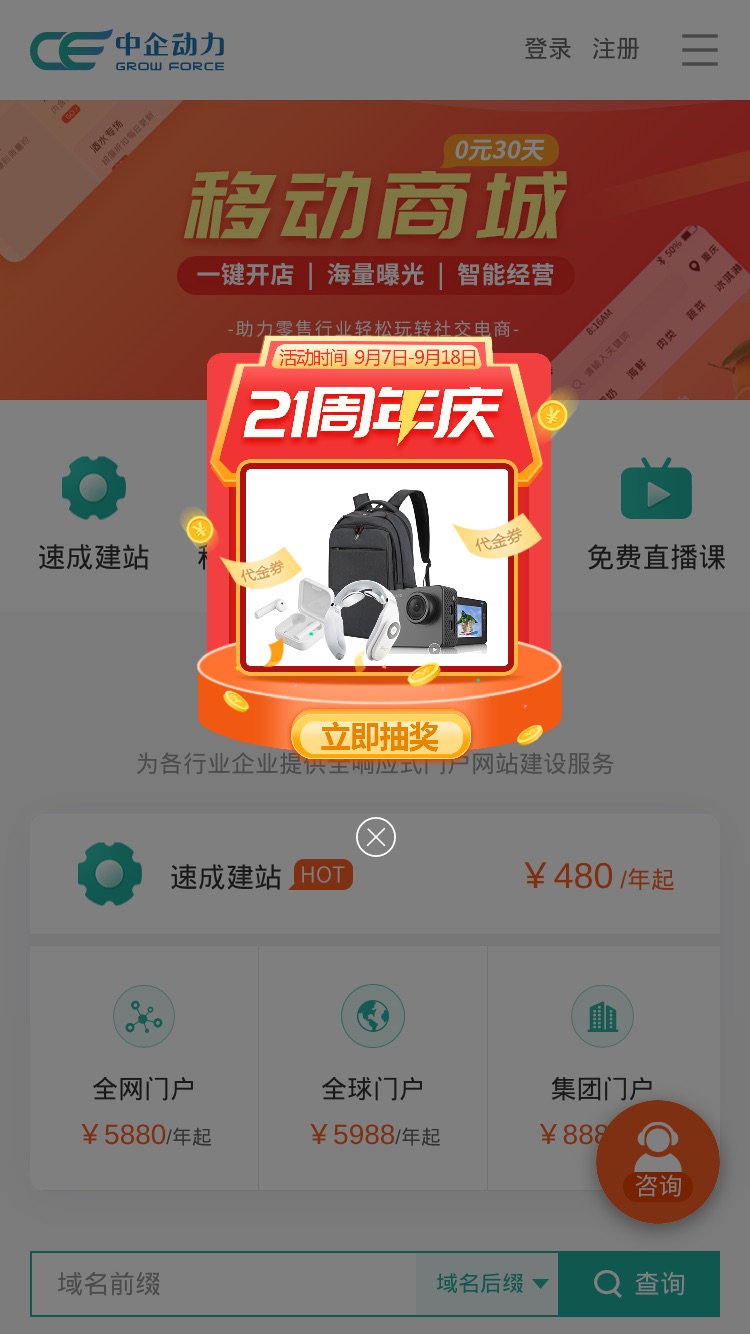
Task: Select the 集团门户 option
Action: pos(603,1067)
